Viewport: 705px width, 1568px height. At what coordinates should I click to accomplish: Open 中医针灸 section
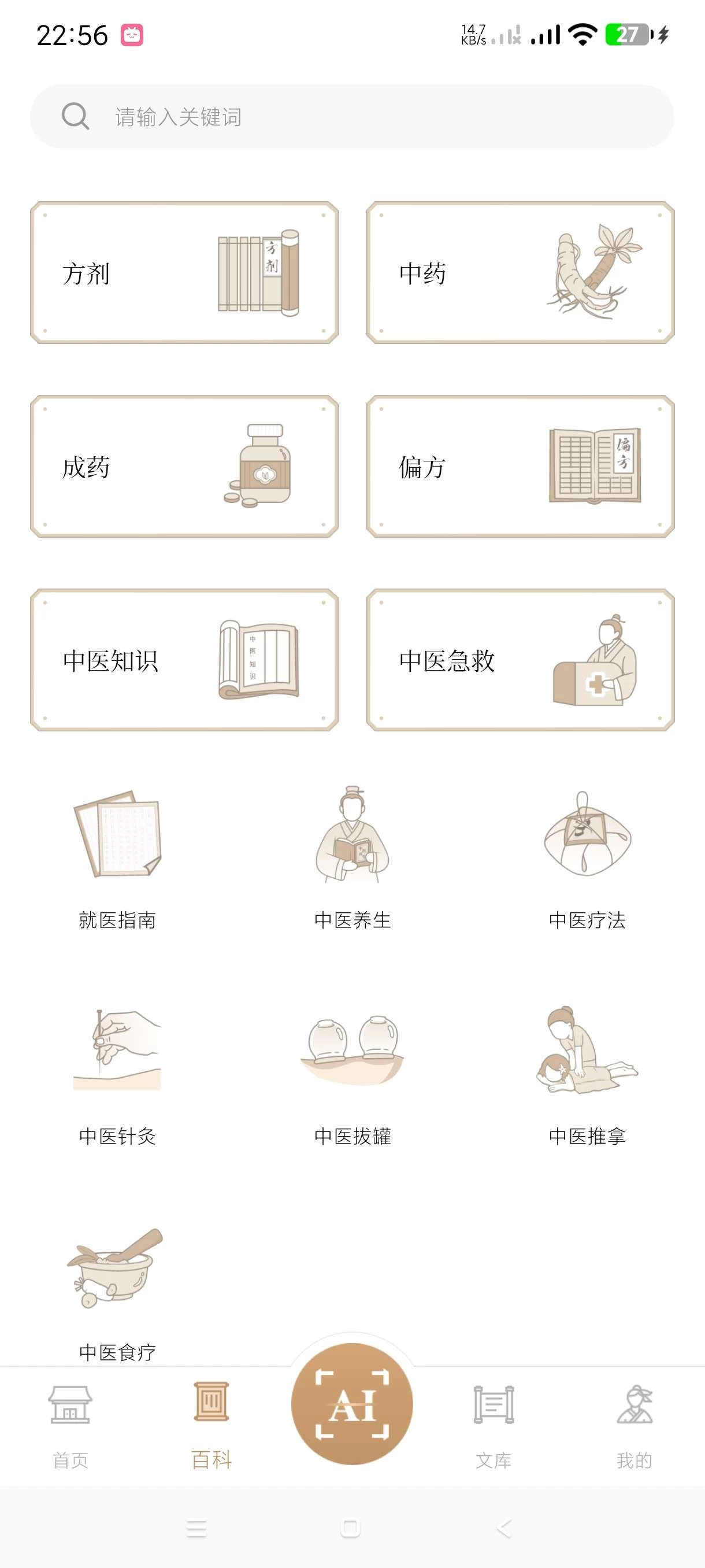[x=117, y=1075]
